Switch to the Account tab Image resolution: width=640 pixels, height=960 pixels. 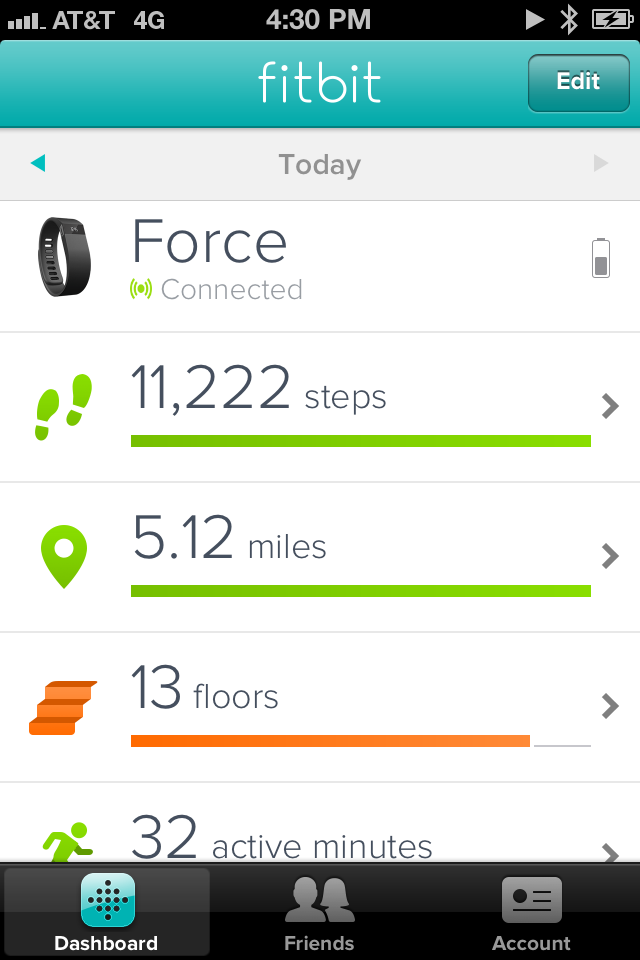click(531, 913)
